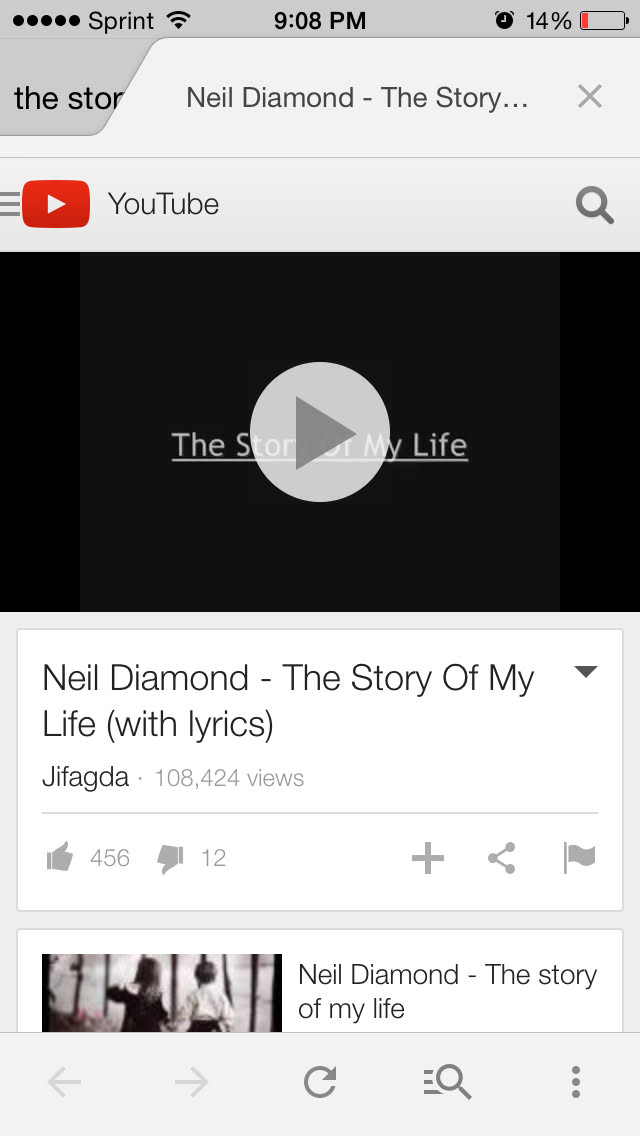Dislike this video
Screen dimensions: 640x1136
point(171,858)
